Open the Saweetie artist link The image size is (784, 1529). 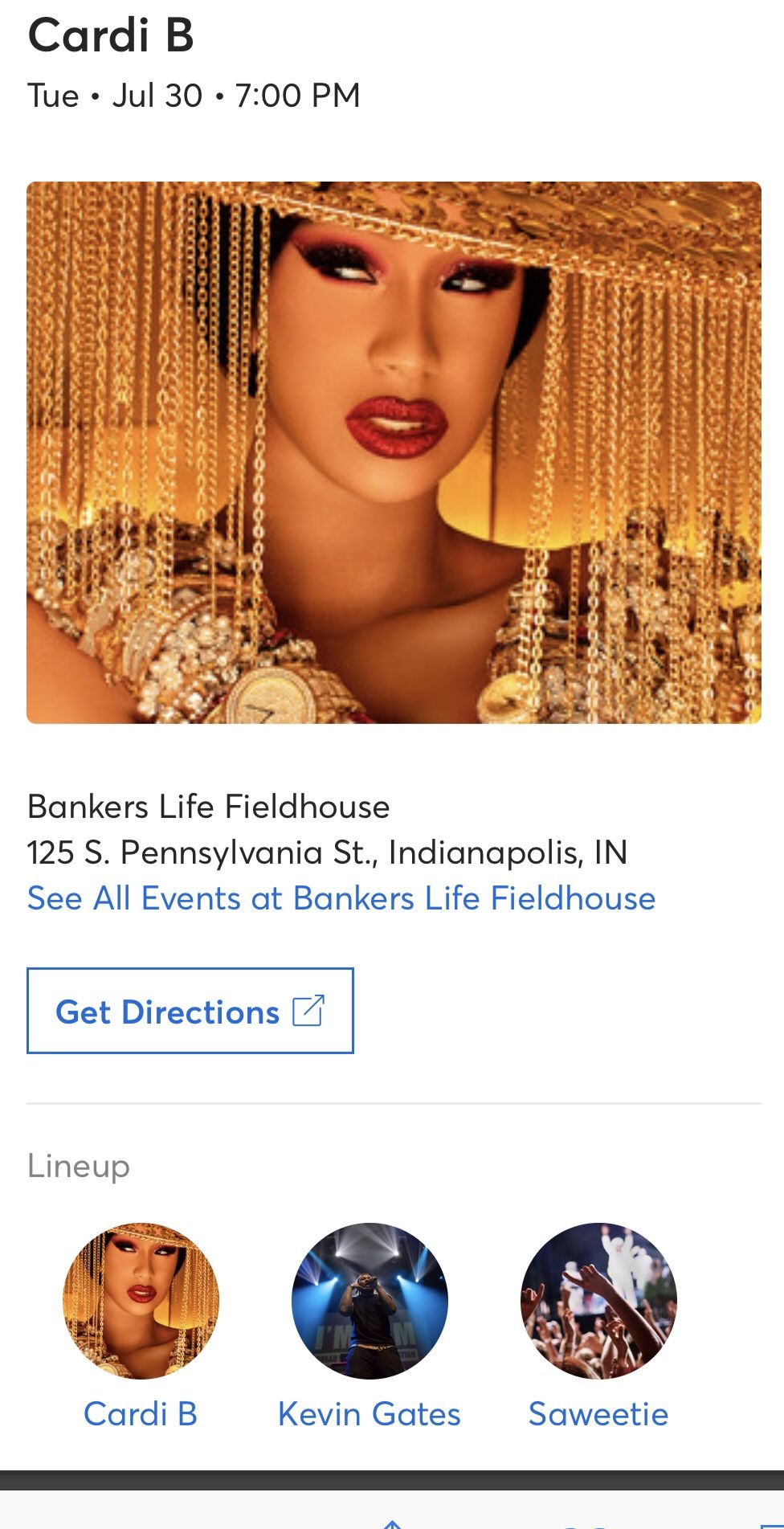pyautogui.click(x=598, y=1414)
